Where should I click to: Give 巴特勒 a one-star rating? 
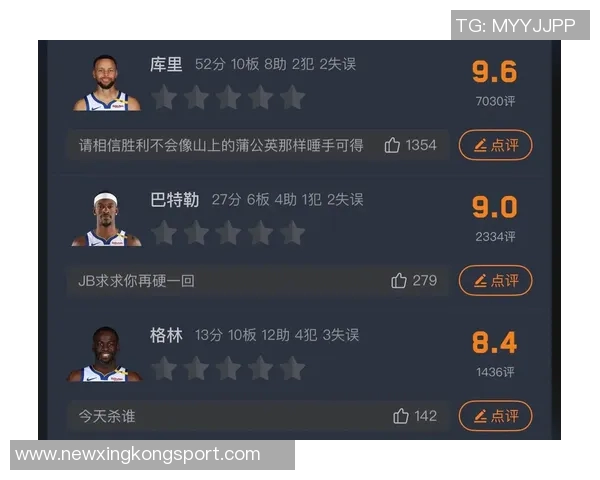pos(164,234)
